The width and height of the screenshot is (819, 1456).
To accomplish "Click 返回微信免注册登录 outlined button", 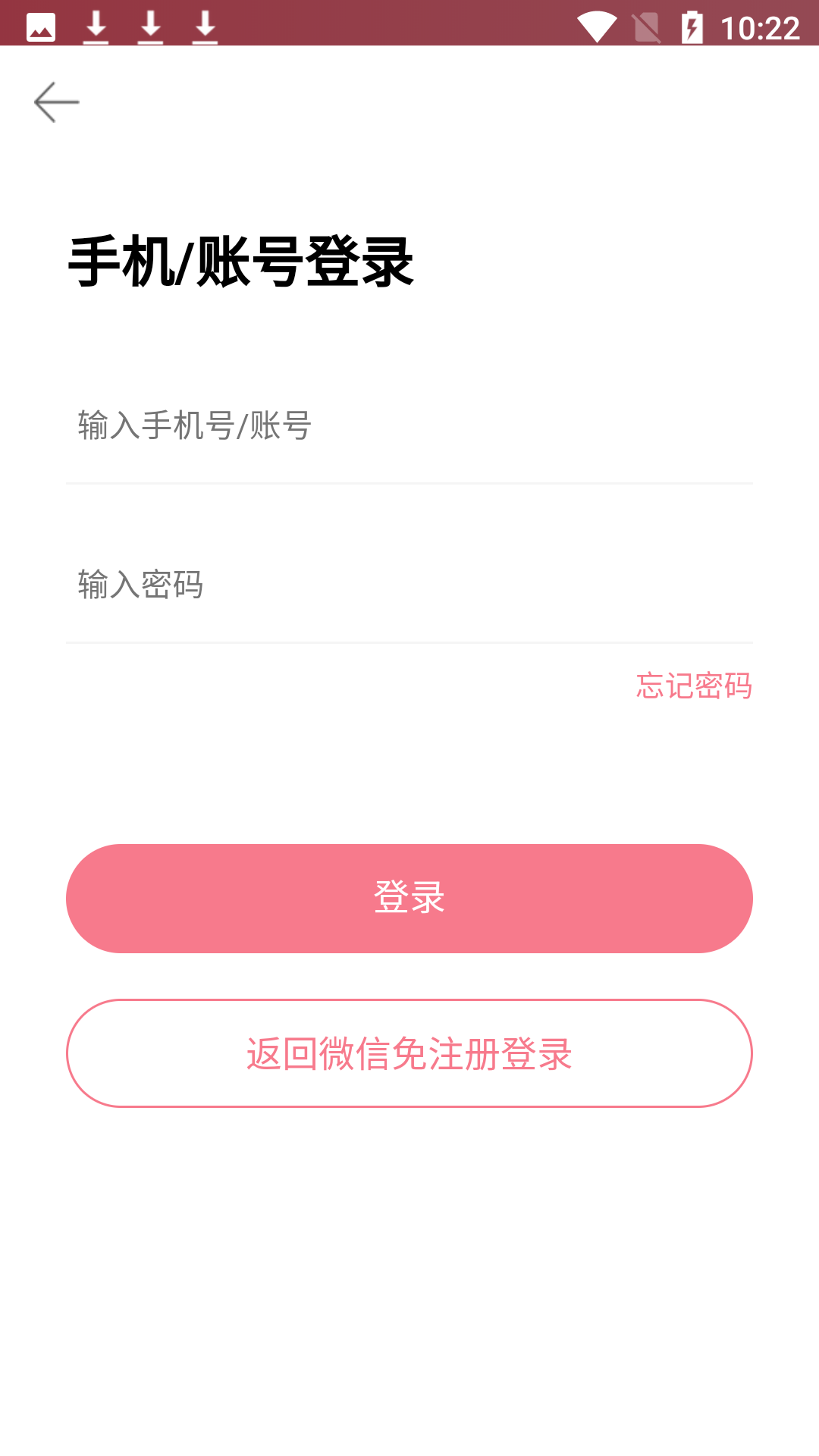I will 409,1053.
